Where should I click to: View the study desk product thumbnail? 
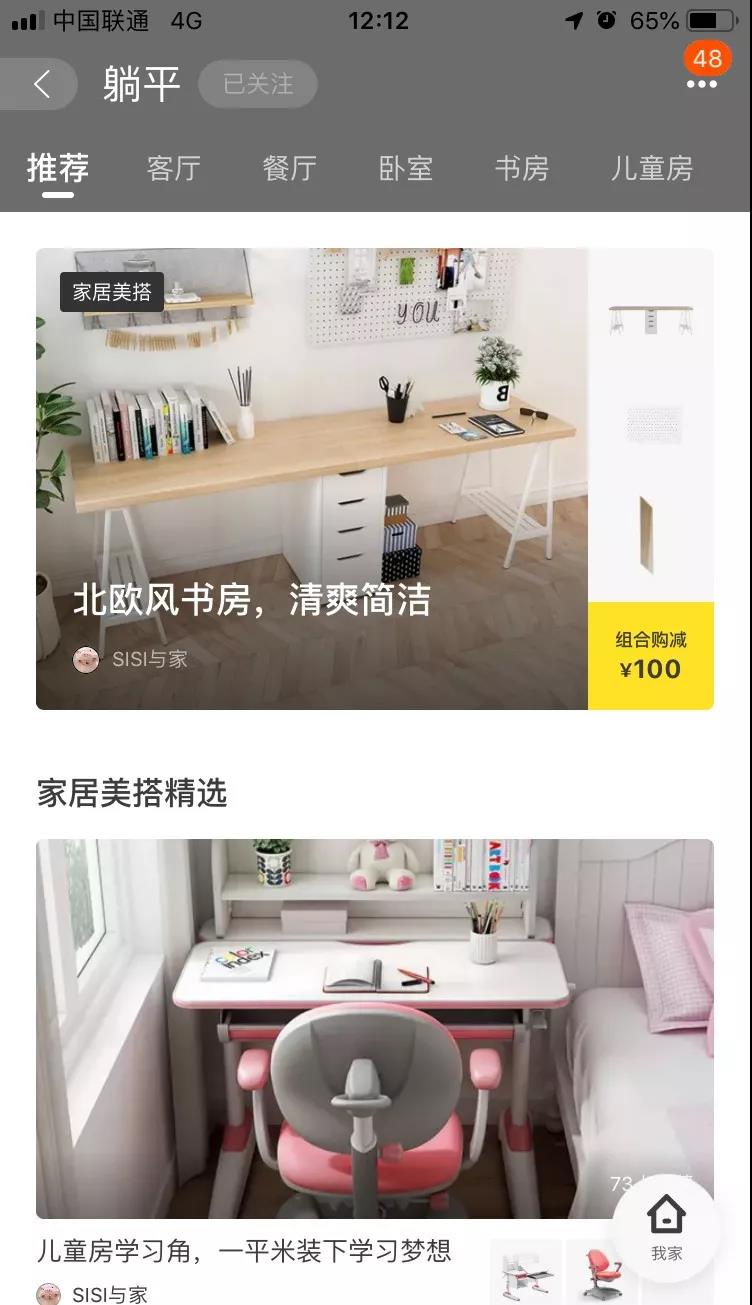pyautogui.click(x=526, y=1272)
